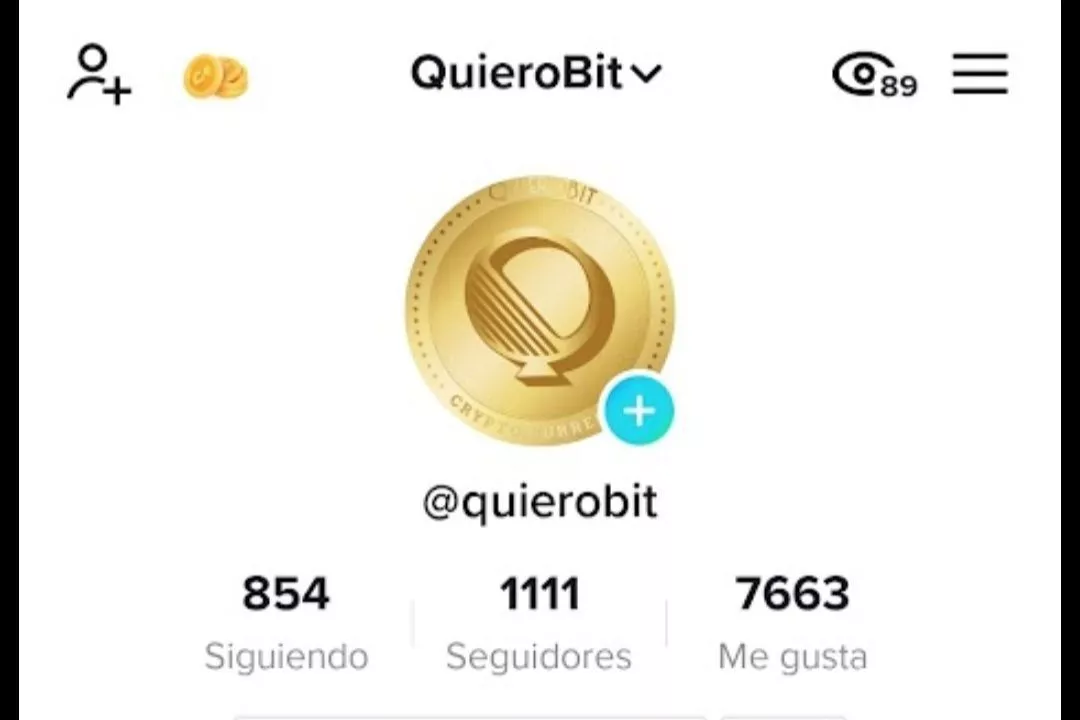The height and width of the screenshot is (720, 1080).
Task: Expand the QuieroBit account switcher
Action: tap(536, 74)
